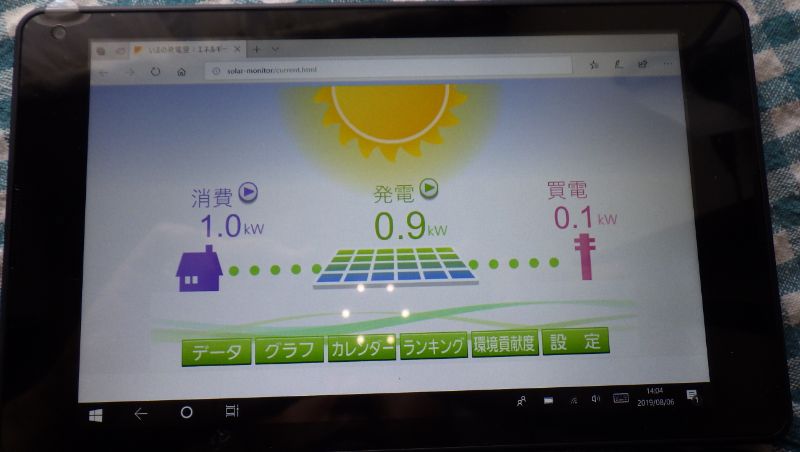Open Task View in the taskbar

click(231, 410)
